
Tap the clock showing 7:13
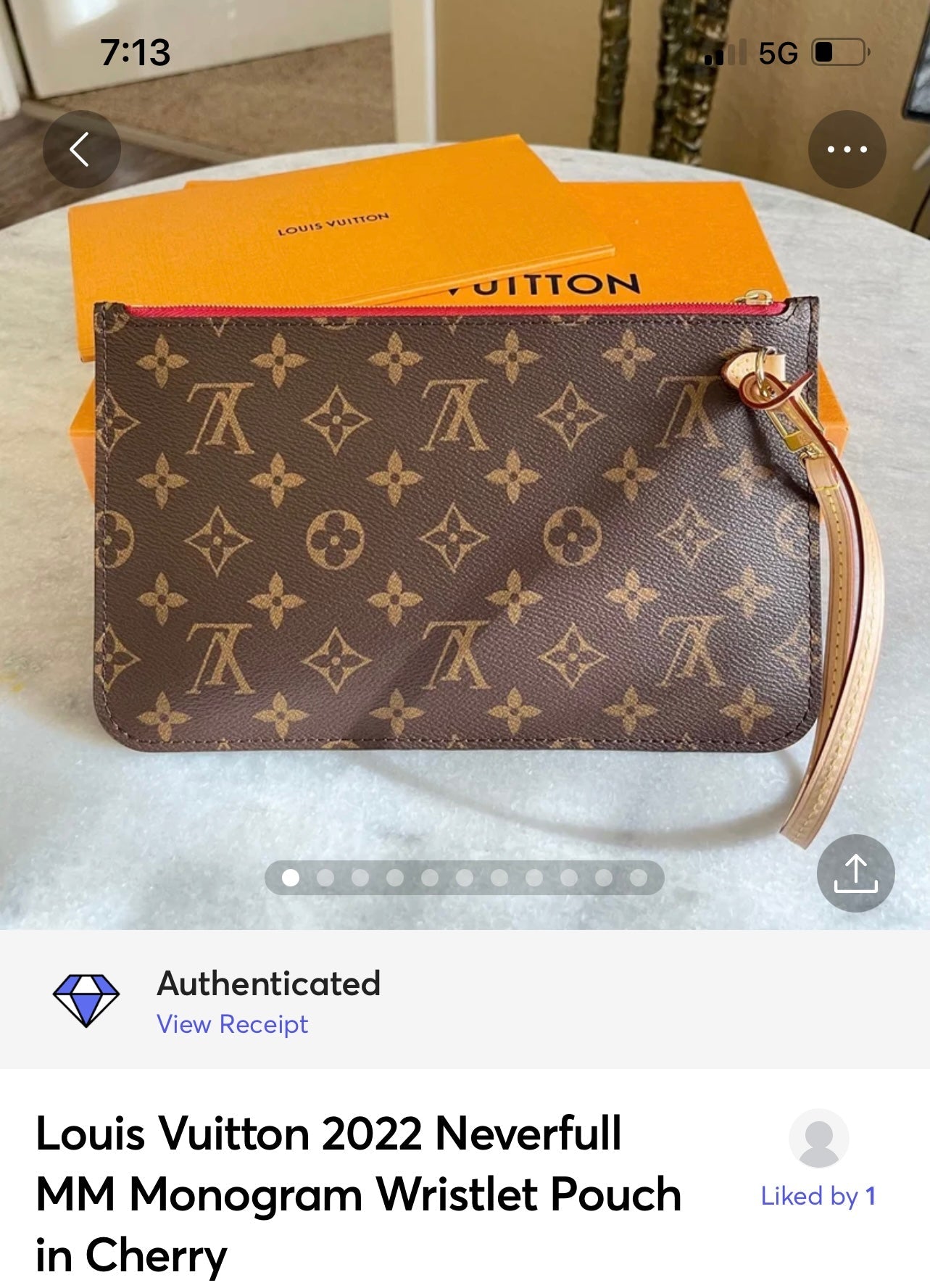(x=135, y=51)
